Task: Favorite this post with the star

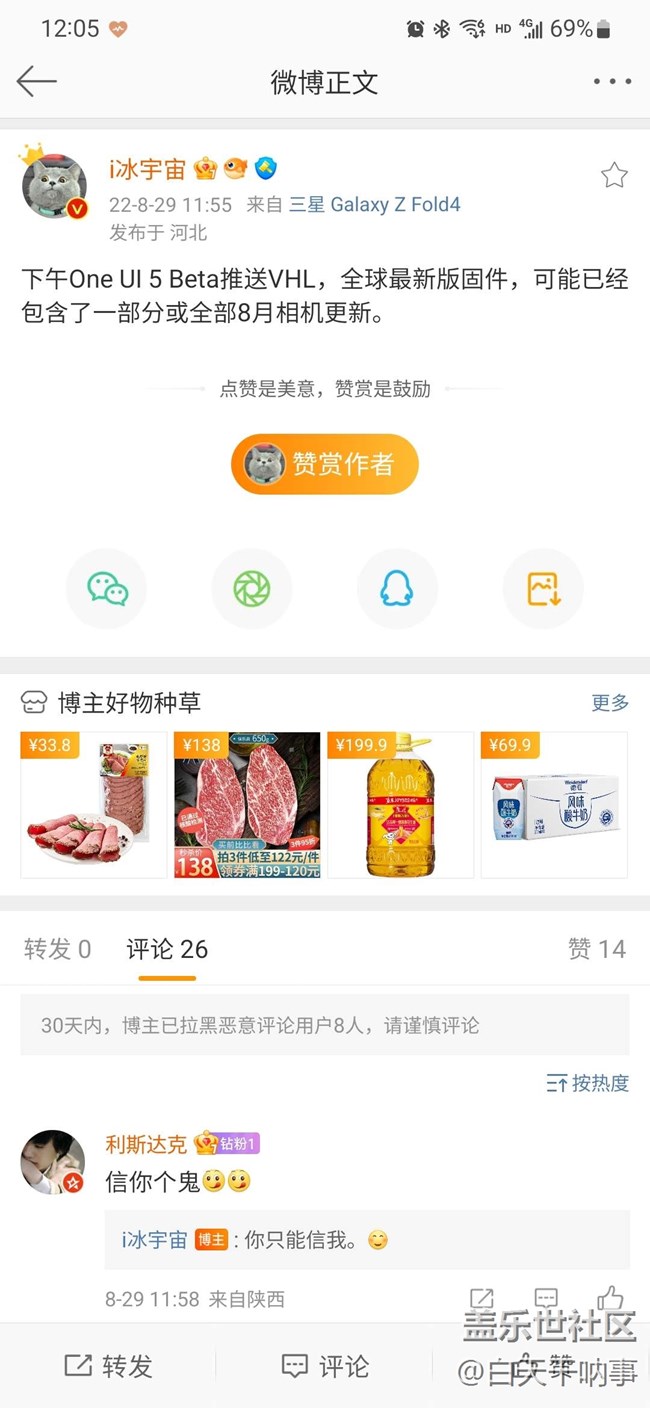Action: click(x=613, y=176)
